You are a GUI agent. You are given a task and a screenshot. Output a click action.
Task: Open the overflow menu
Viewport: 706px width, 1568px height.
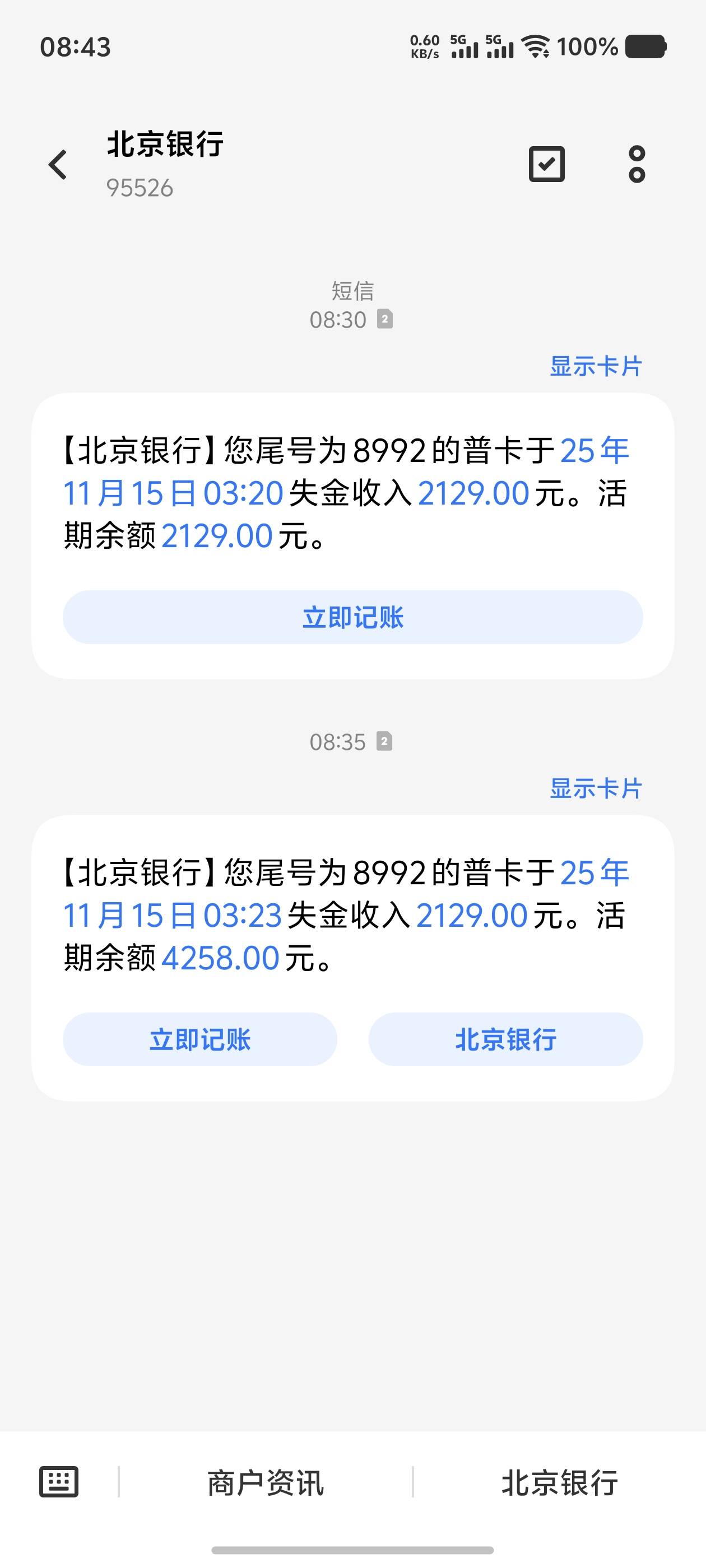pos(637,164)
